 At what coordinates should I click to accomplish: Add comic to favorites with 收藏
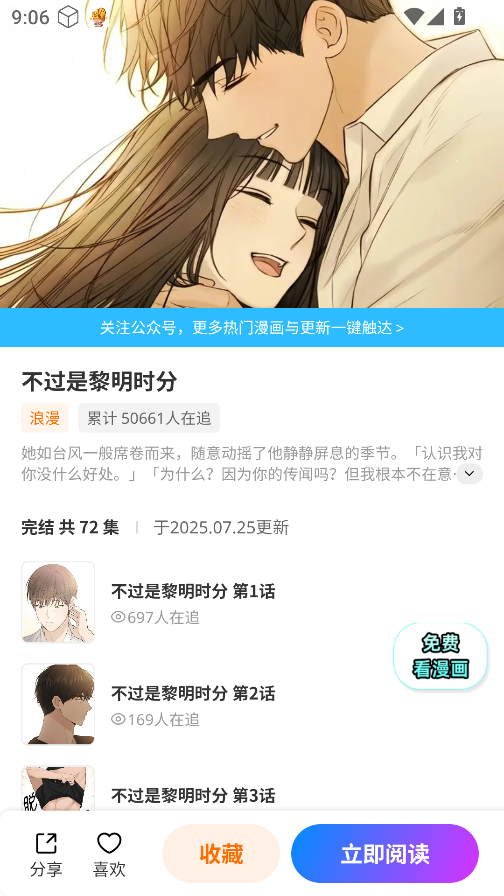[221, 854]
